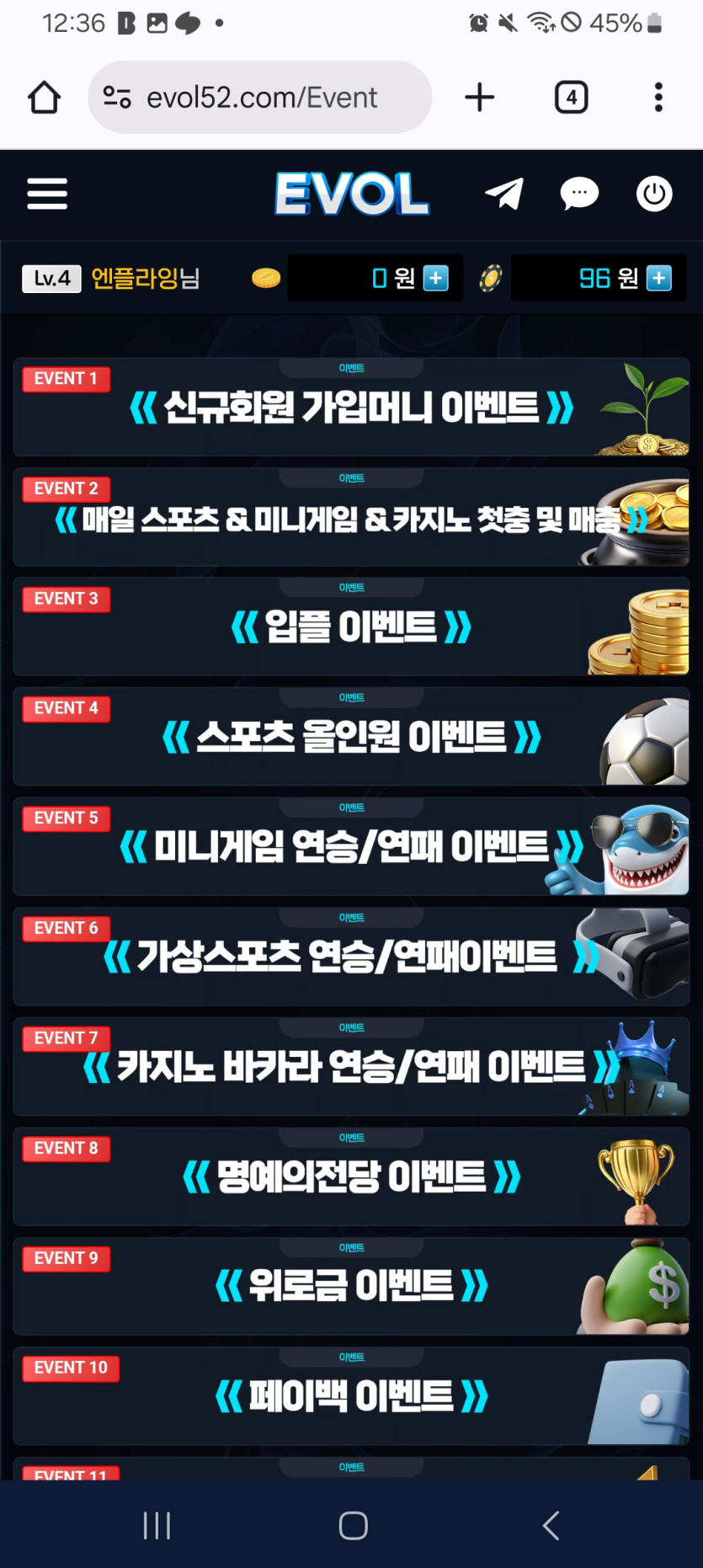The height and width of the screenshot is (1568, 703).
Task: Open a new browser tab
Action: point(480,98)
